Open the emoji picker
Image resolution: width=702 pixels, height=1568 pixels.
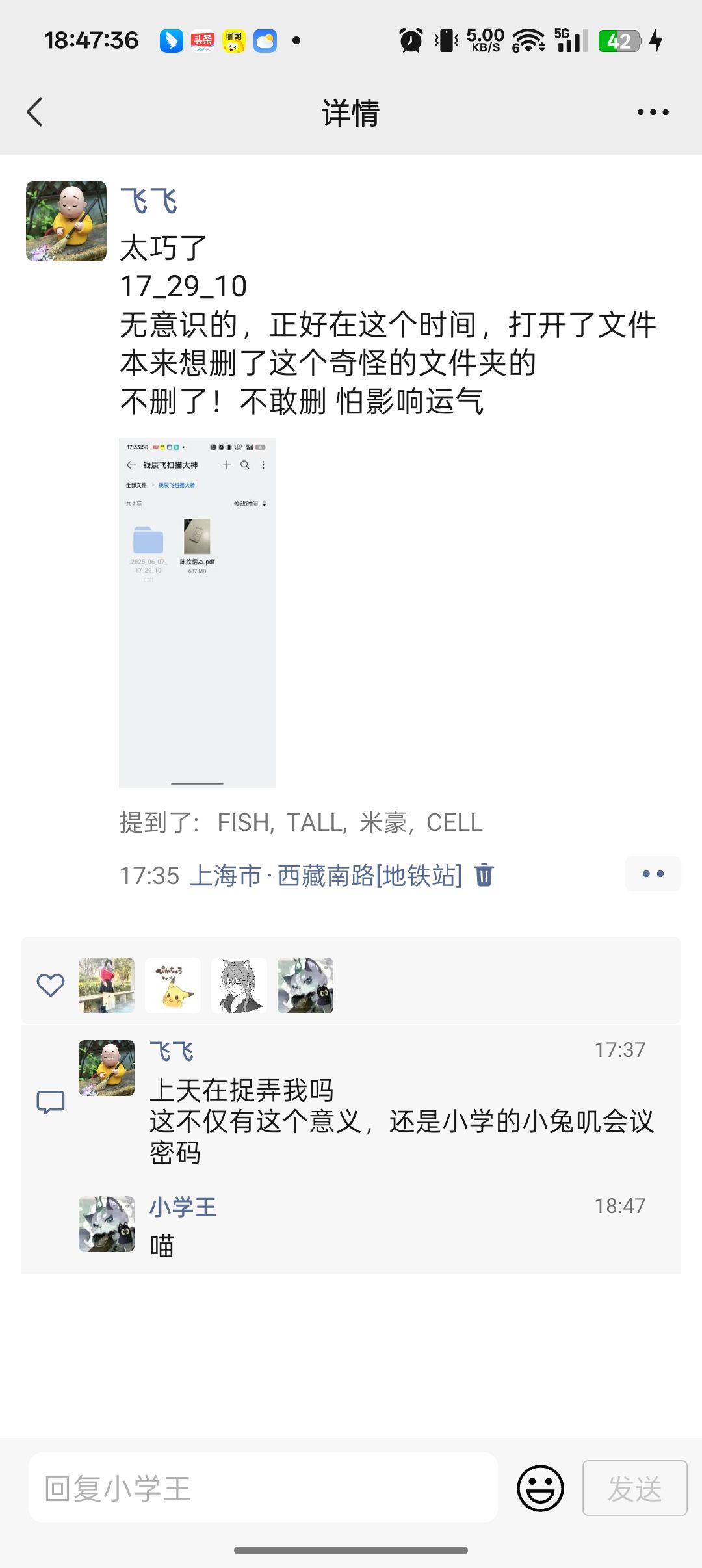(x=540, y=1488)
